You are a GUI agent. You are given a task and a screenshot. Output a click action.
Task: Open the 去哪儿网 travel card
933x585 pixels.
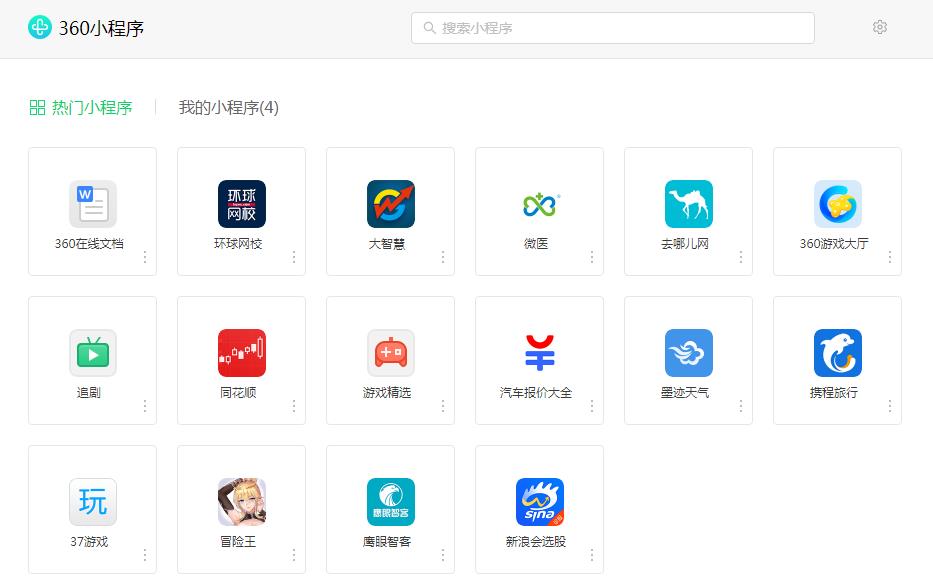[688, 205]
